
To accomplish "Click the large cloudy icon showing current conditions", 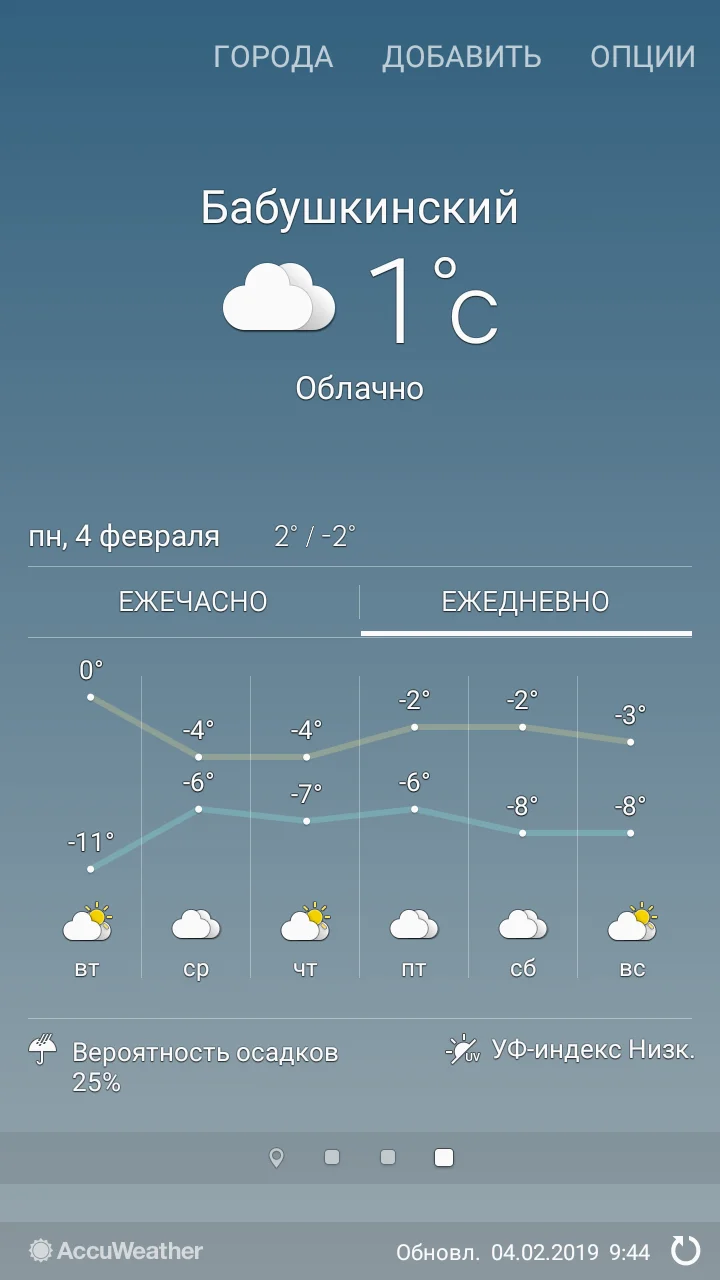I will [278, 295].
